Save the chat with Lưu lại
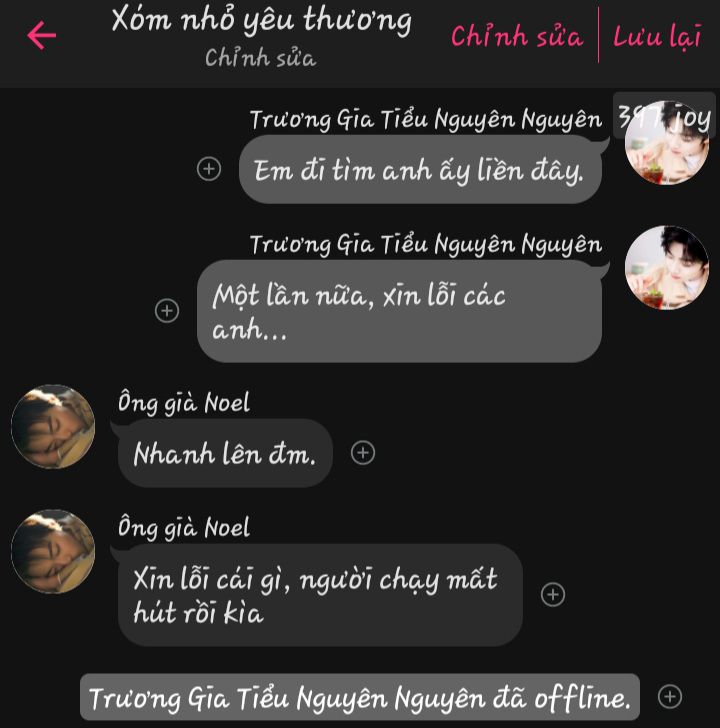Image resolution: width=720 pixels, height=728 pixels. point(657,37)
